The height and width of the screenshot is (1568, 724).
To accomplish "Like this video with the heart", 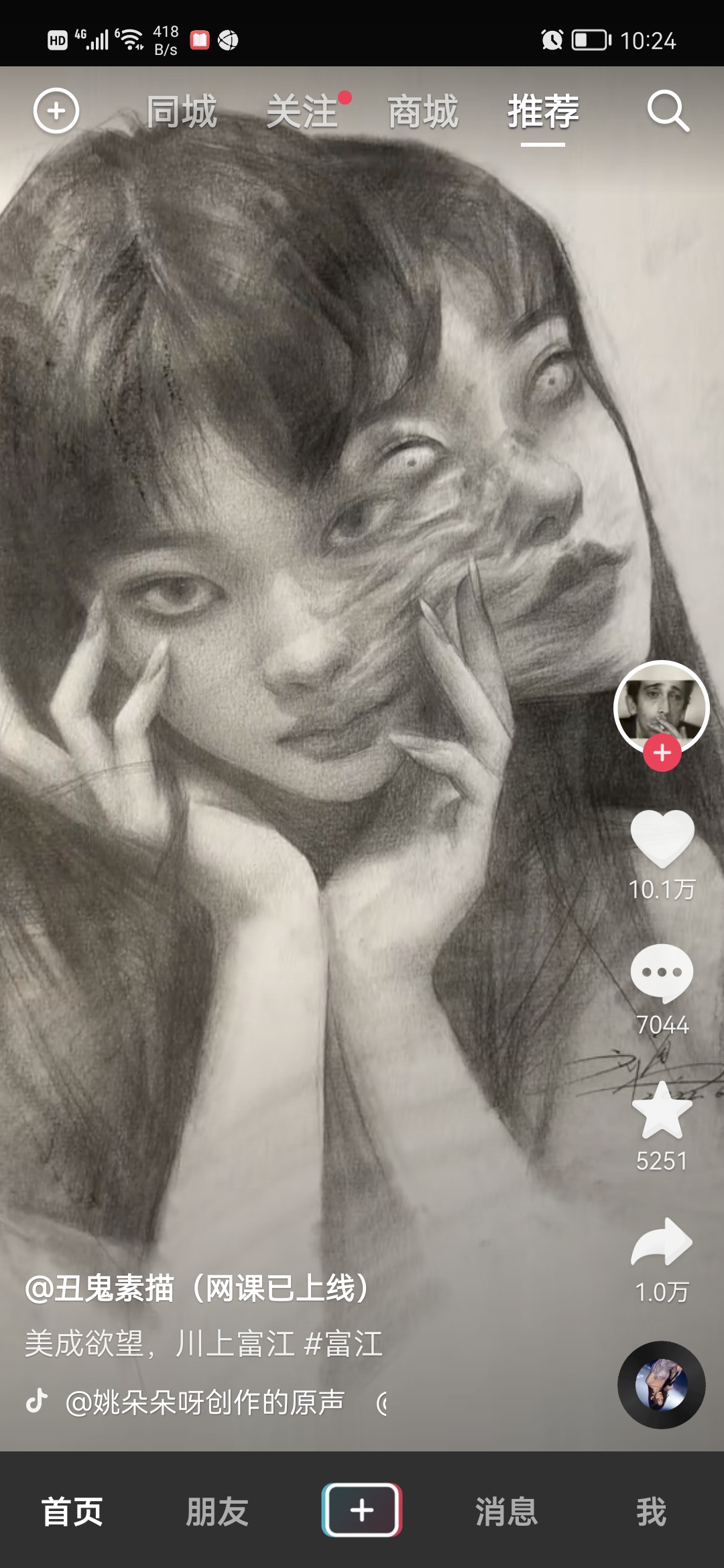I will coord(662,838).
